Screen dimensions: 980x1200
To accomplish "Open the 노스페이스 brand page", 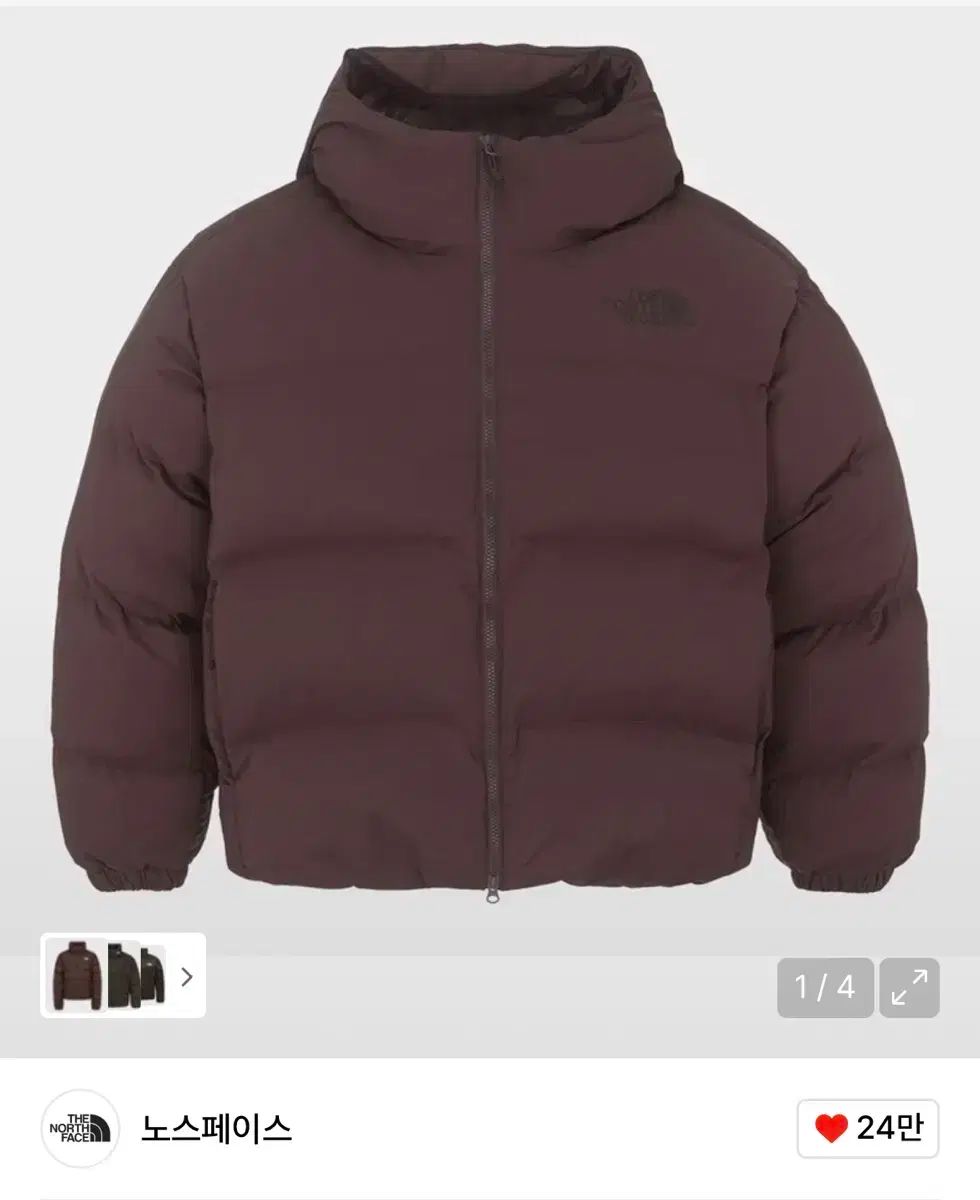I will pyautogui.click(x=216, y=1129).
